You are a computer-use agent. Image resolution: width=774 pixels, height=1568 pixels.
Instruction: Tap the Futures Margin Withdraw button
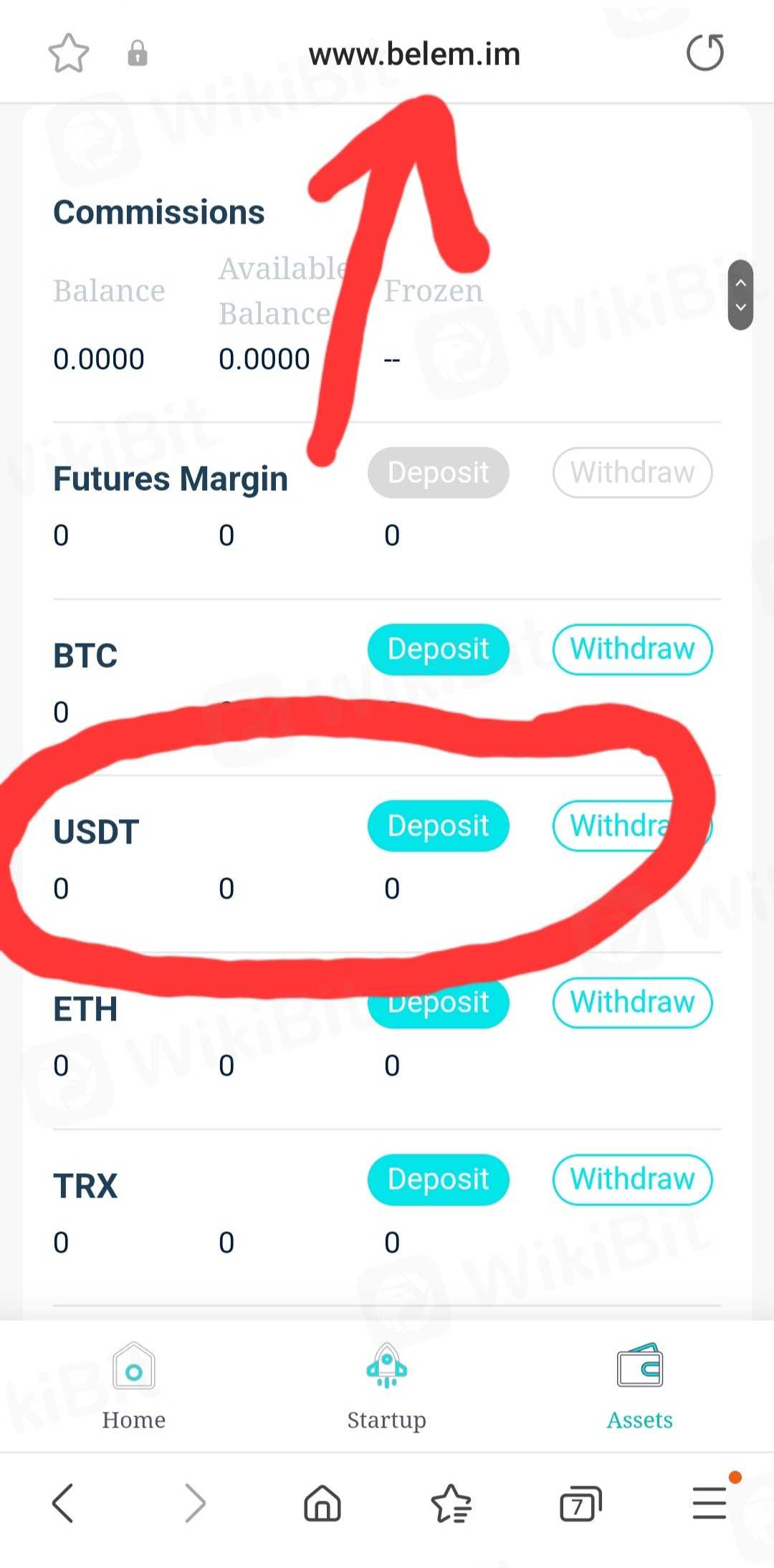click(x=632, y=473)
